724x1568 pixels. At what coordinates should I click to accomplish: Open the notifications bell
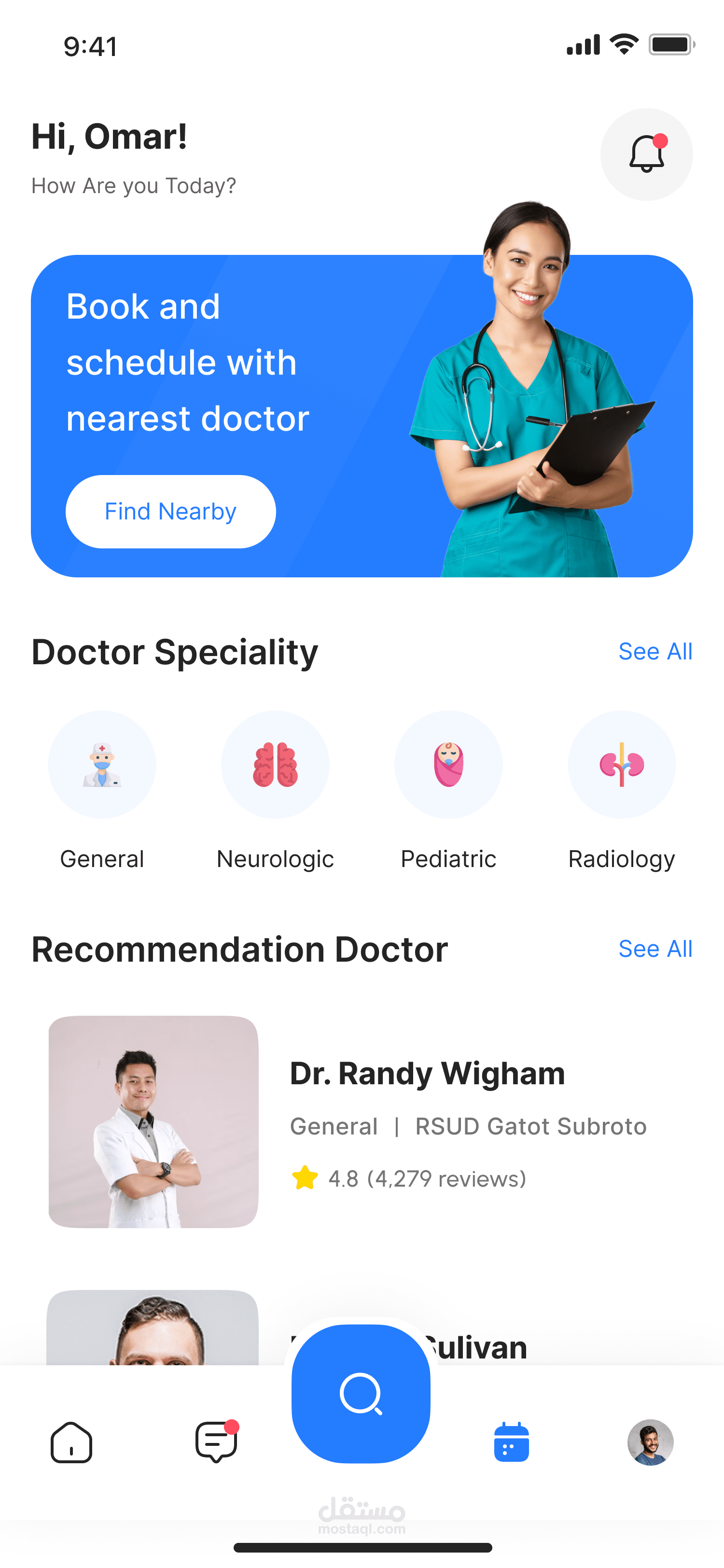pos(646,154)
